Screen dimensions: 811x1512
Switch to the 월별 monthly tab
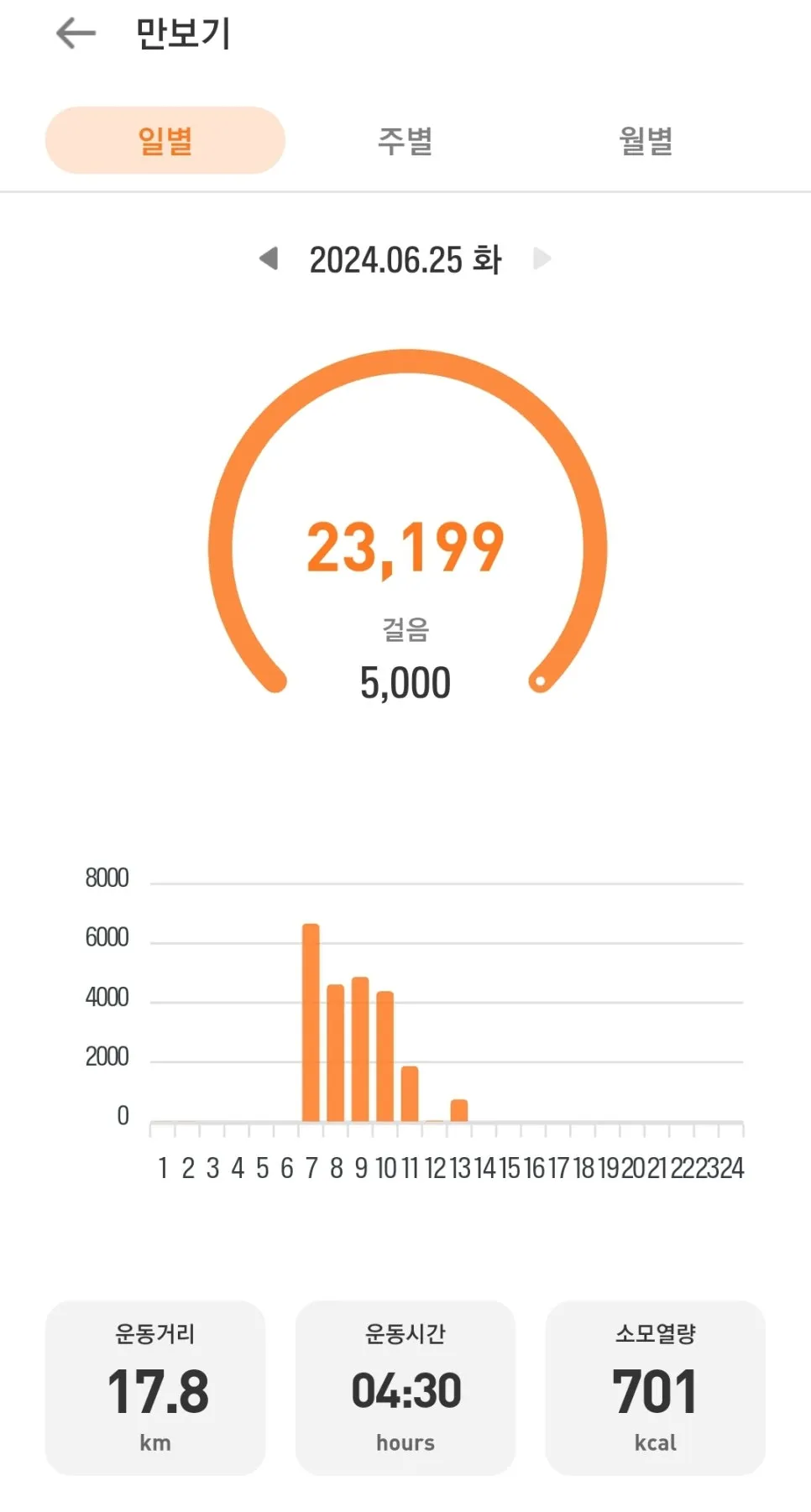click(x=646, y=140)
